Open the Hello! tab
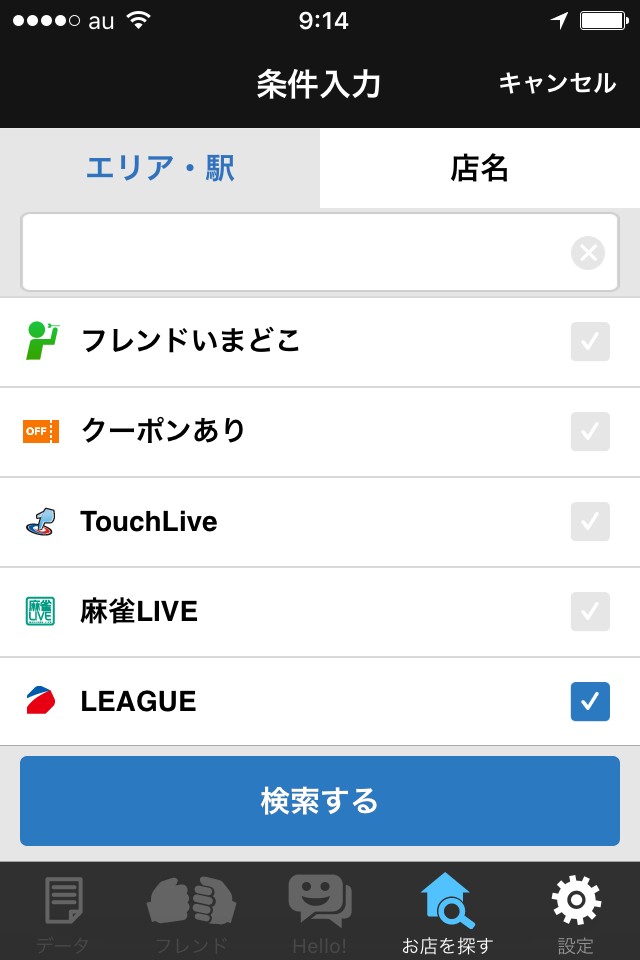Image resolution: width=640 pixels, height=960 pixels. (x=319, y=913)
